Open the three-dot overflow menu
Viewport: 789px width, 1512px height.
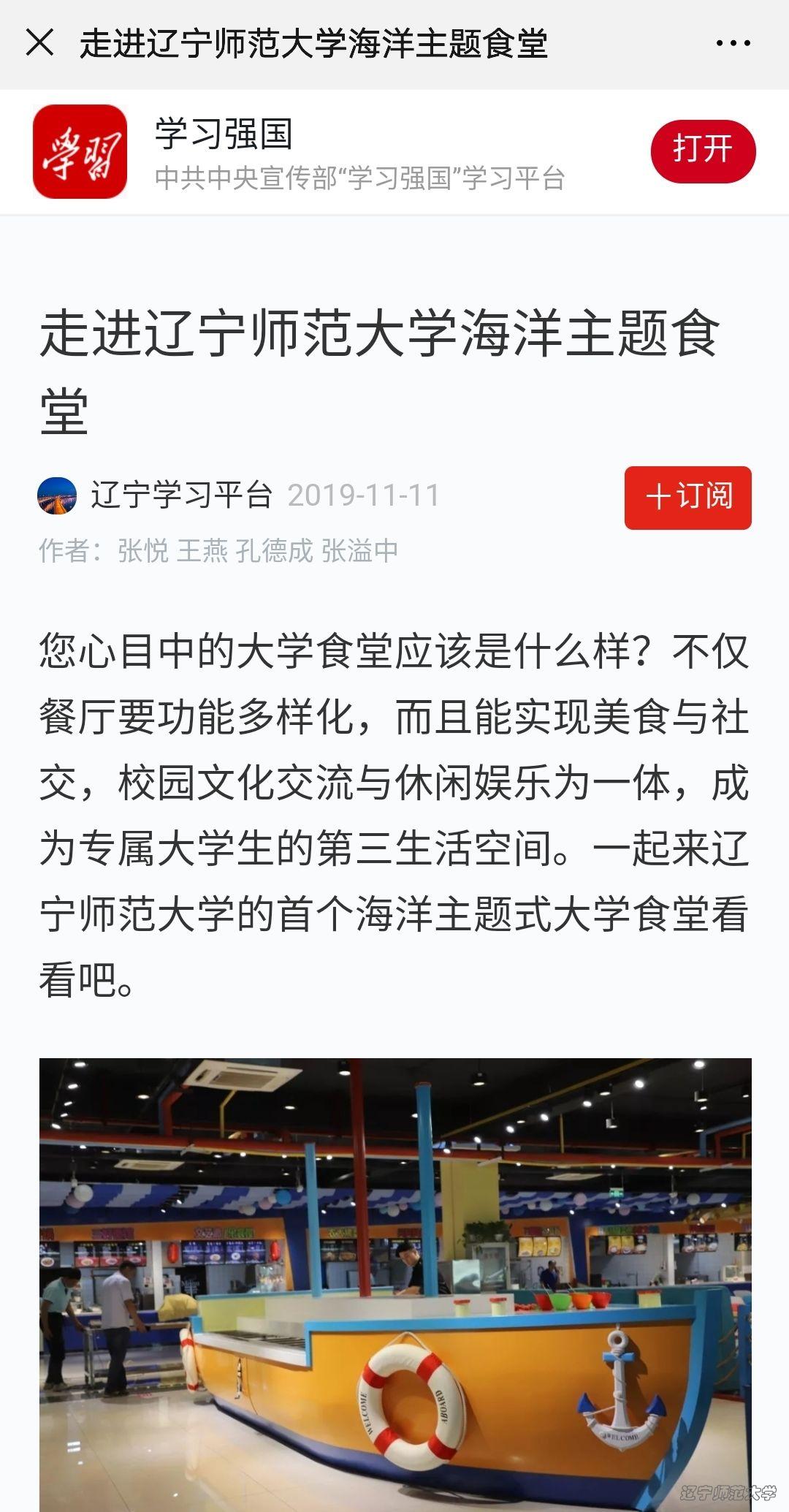point(733,43)
